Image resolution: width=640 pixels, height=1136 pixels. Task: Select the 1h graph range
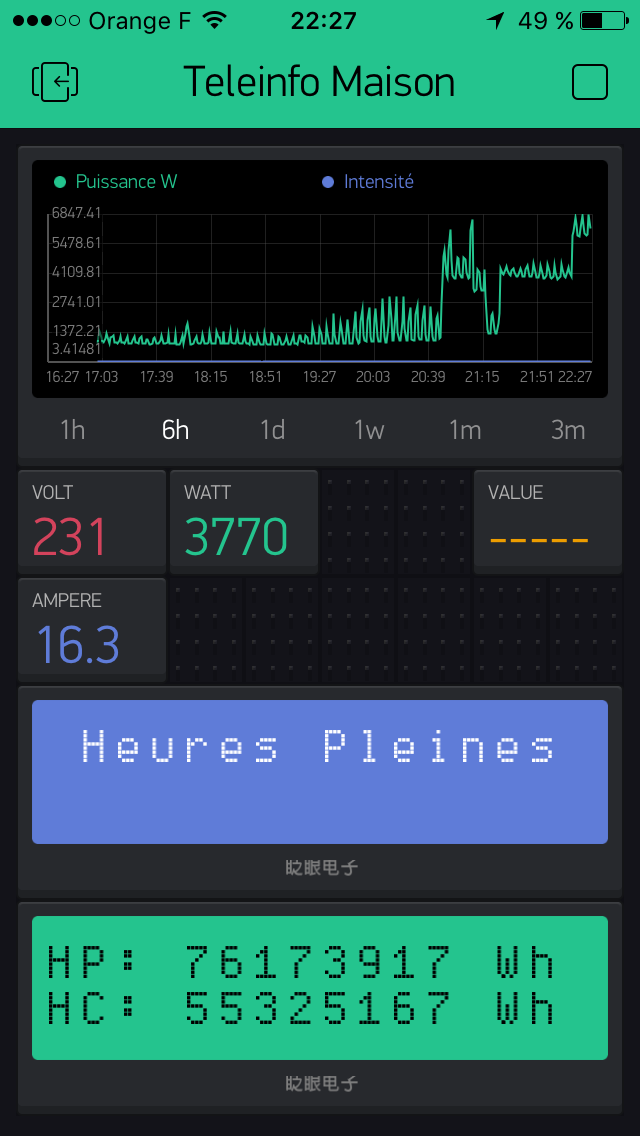72,430
